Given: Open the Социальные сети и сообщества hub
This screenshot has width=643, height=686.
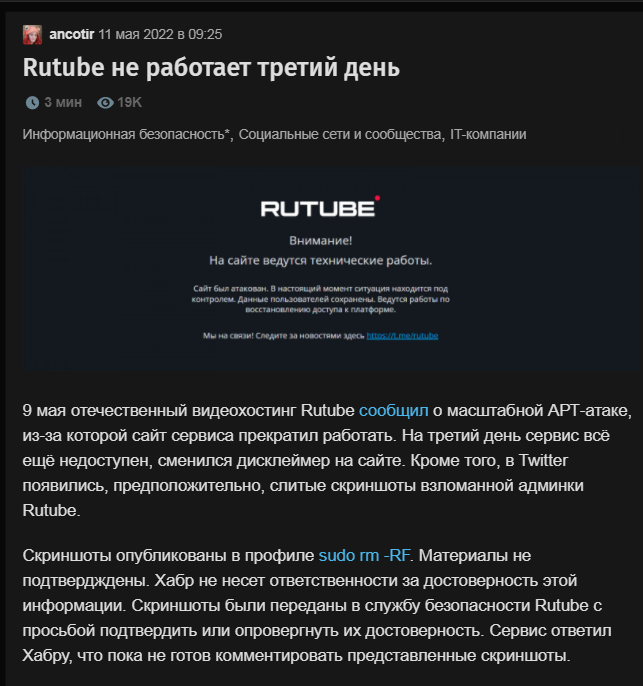Looking at the screenshot, I should click(336, 134).
